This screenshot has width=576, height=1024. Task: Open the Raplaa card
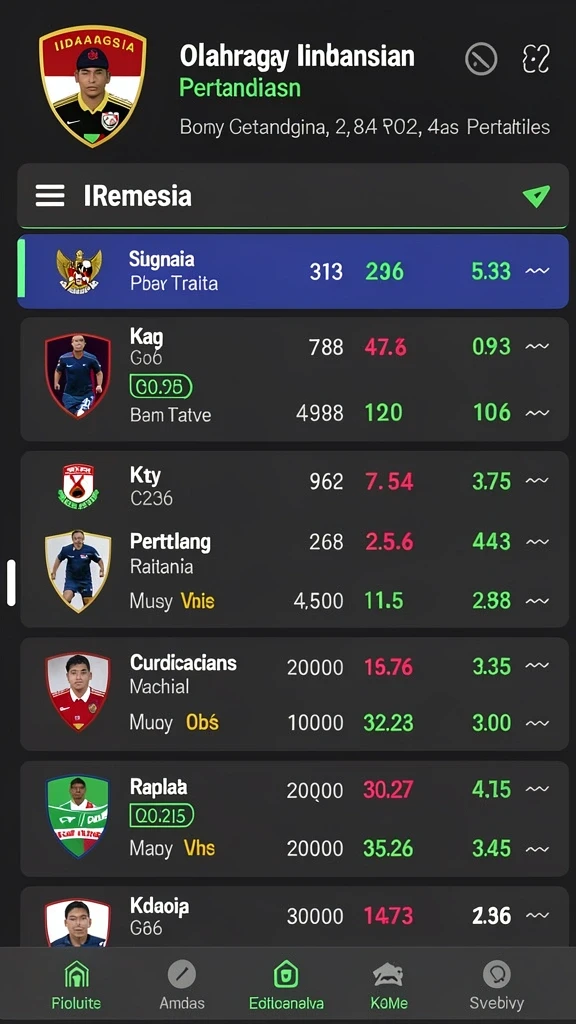(295, 818)
